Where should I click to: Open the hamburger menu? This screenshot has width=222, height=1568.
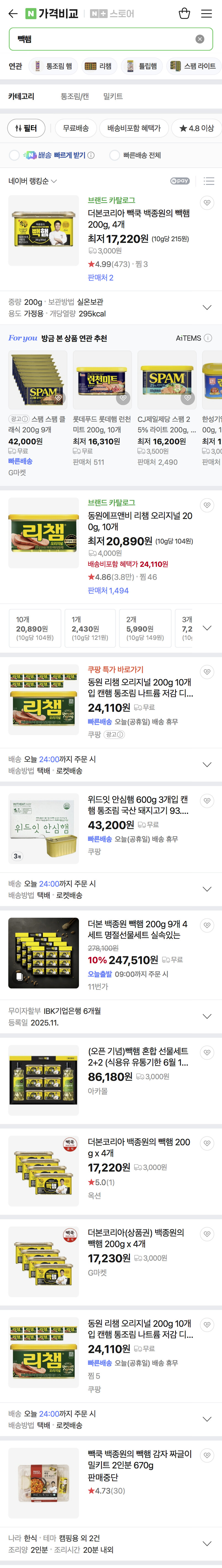(207, 13)
